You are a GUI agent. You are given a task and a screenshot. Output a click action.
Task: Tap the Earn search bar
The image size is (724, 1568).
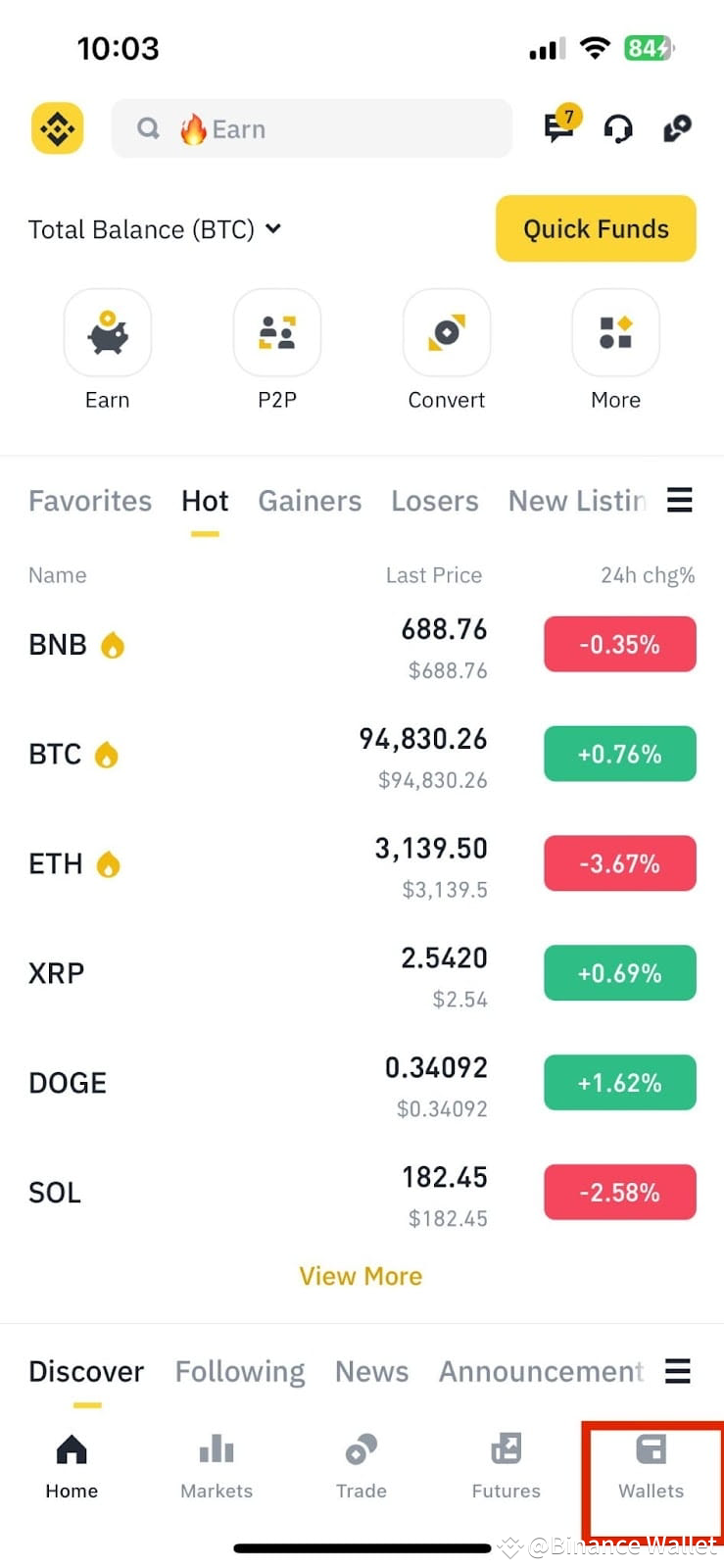pos(312,128)
